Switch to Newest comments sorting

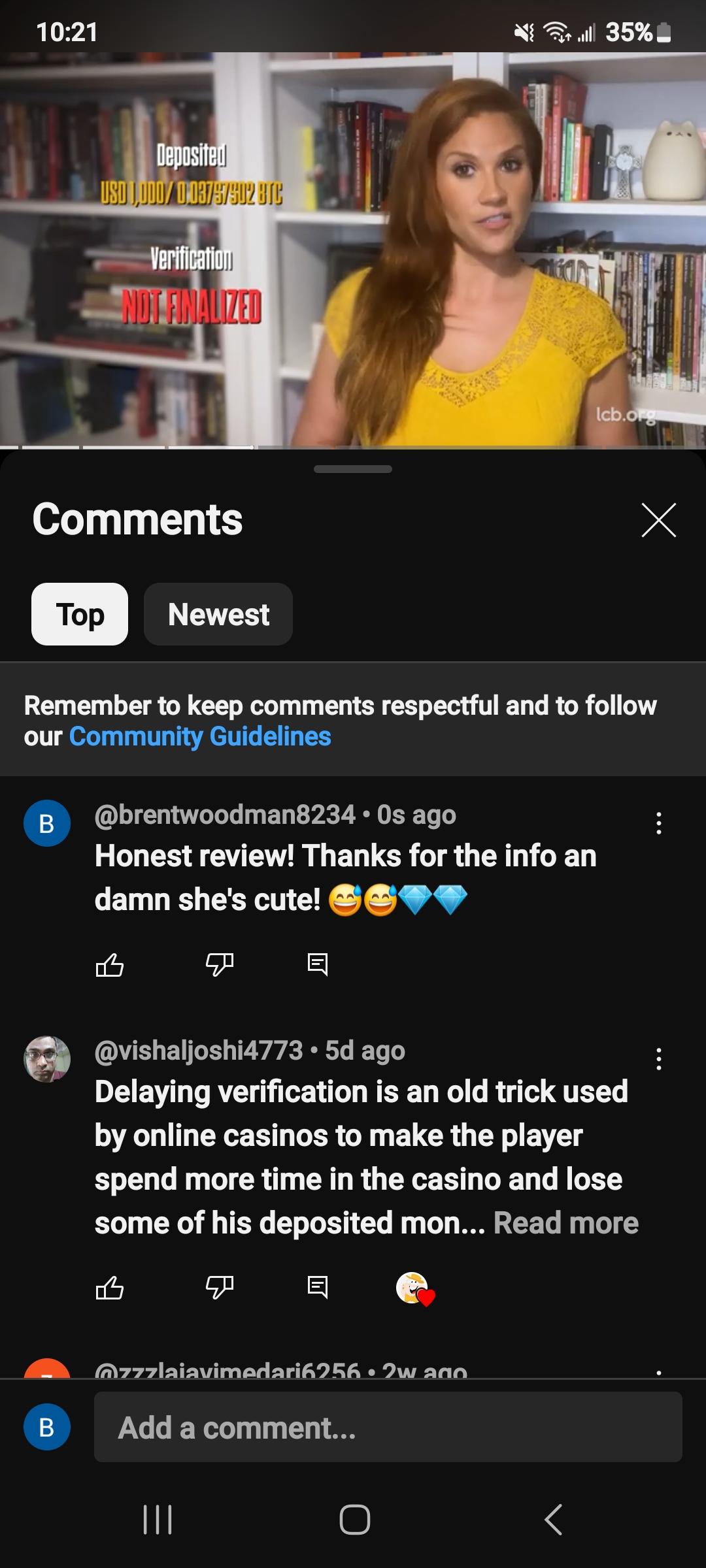(x=218, y=614)
